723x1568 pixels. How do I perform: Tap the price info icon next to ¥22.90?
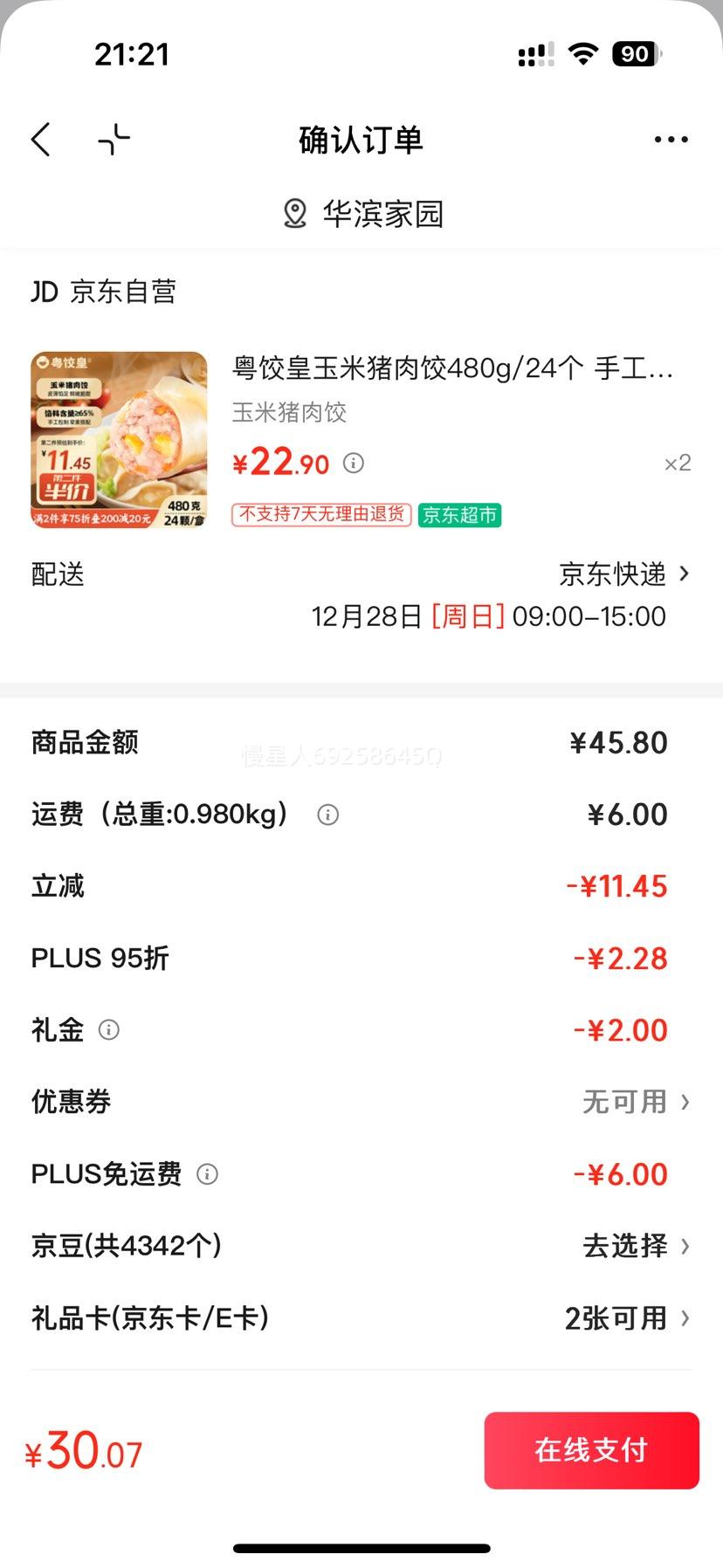click(353, 464)
